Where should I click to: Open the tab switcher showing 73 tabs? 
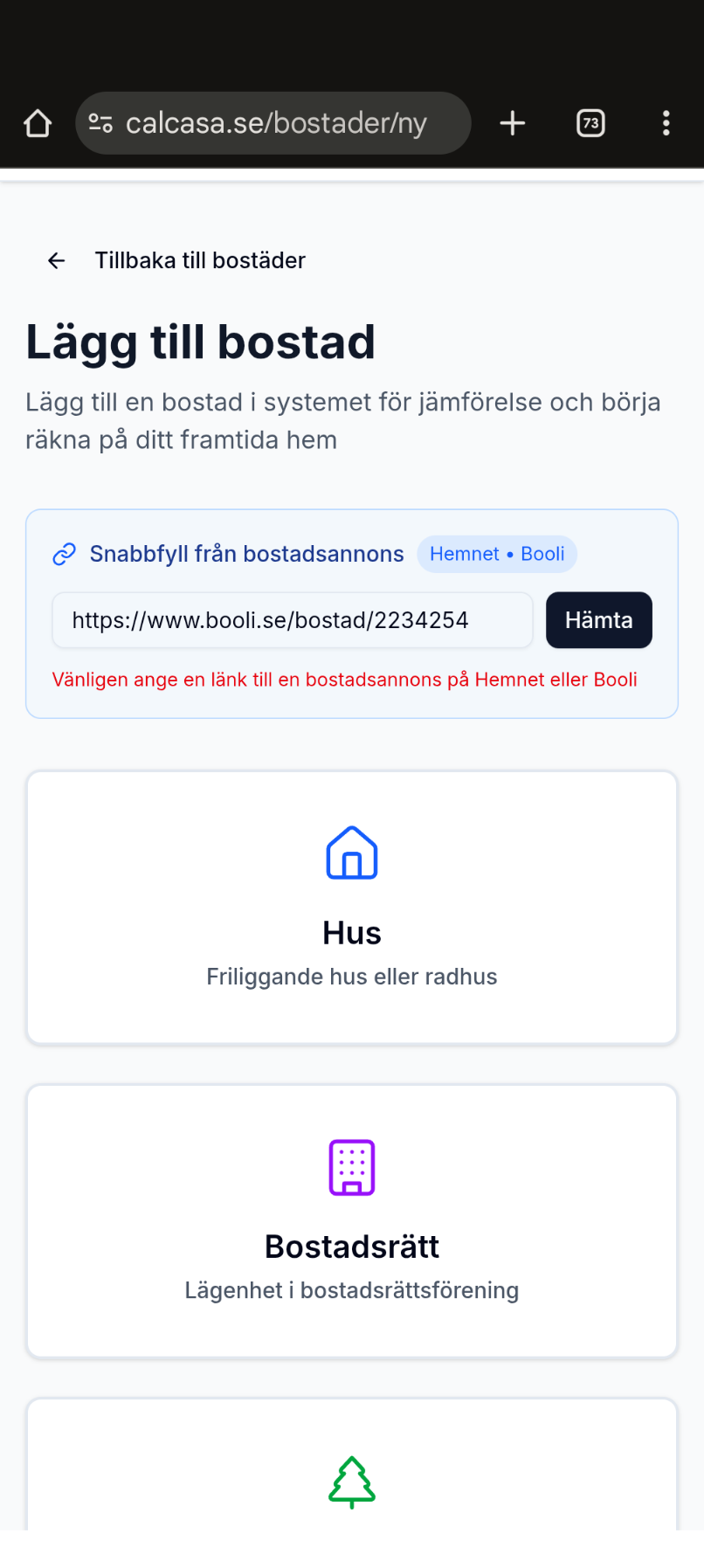pyautogui.click(x=591, y=123)
